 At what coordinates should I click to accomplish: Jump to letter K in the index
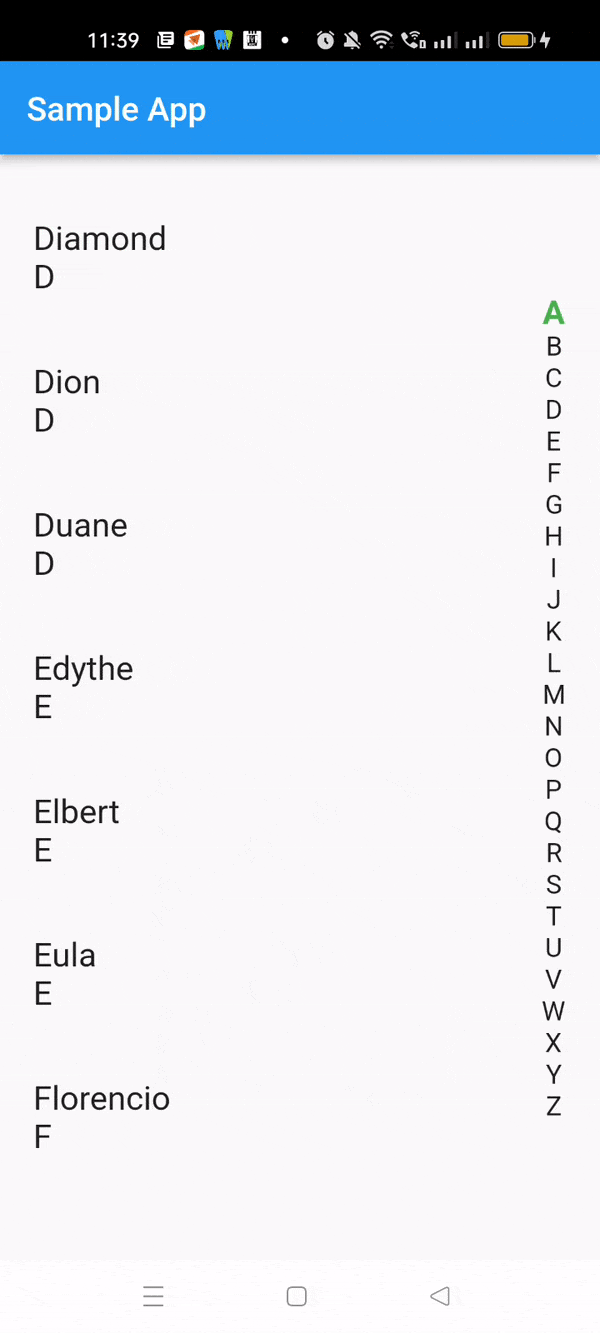tap(553, 631)
